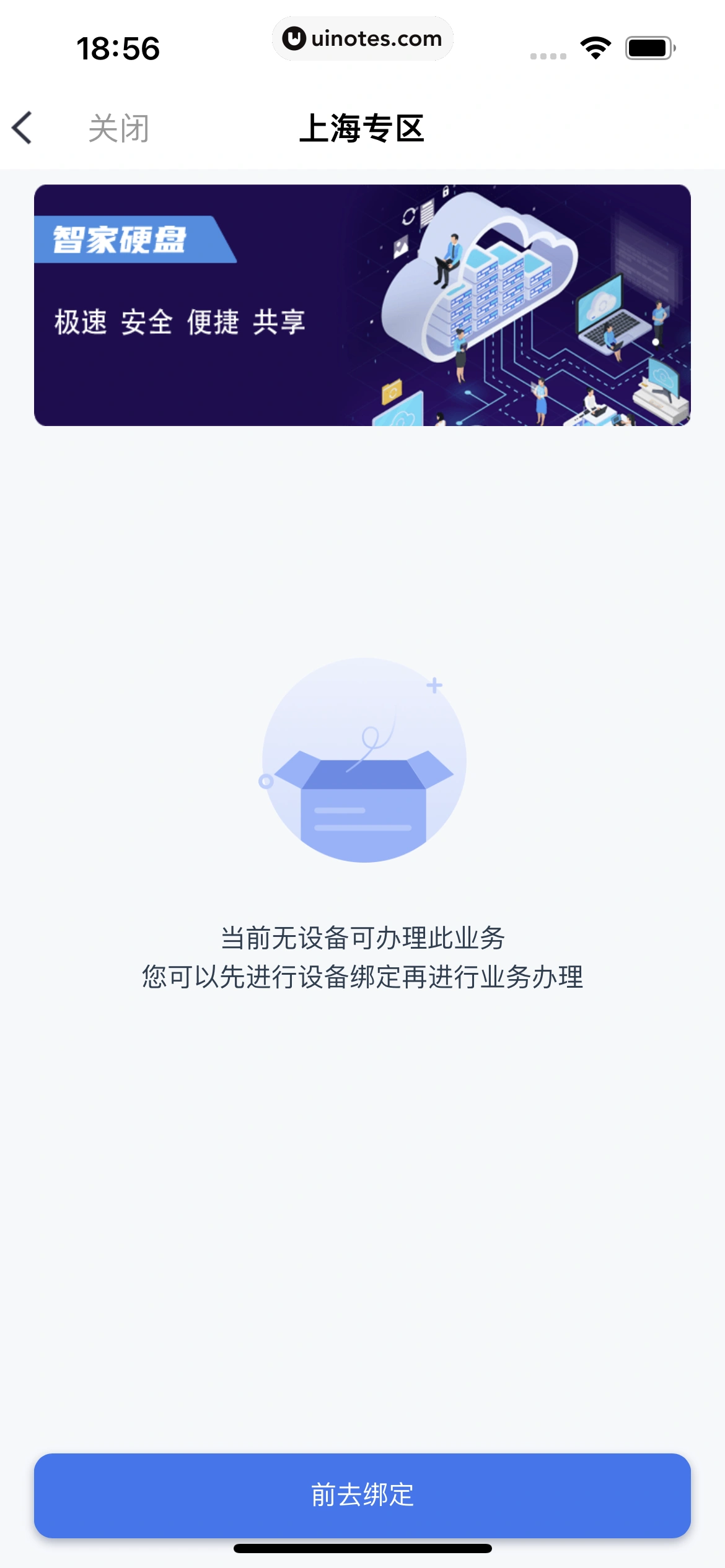Screen dimensions: 725x1568
Task: Go back with the arrow icon
Action: point(22,128)
